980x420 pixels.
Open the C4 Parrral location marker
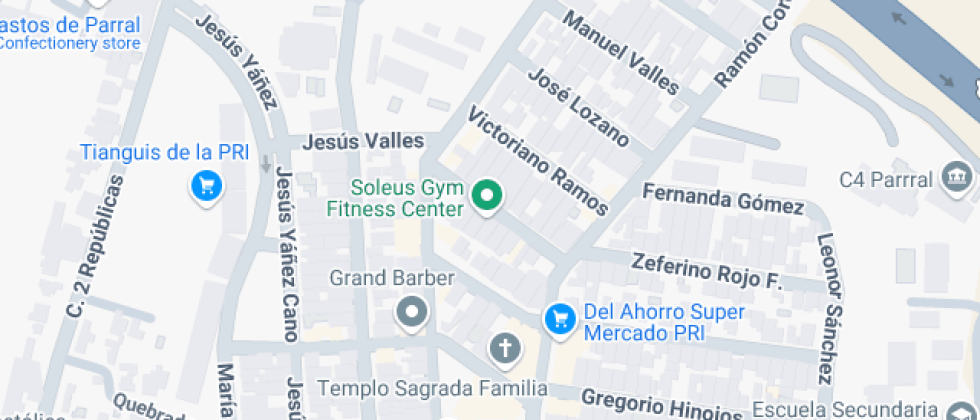pos(959,176)
